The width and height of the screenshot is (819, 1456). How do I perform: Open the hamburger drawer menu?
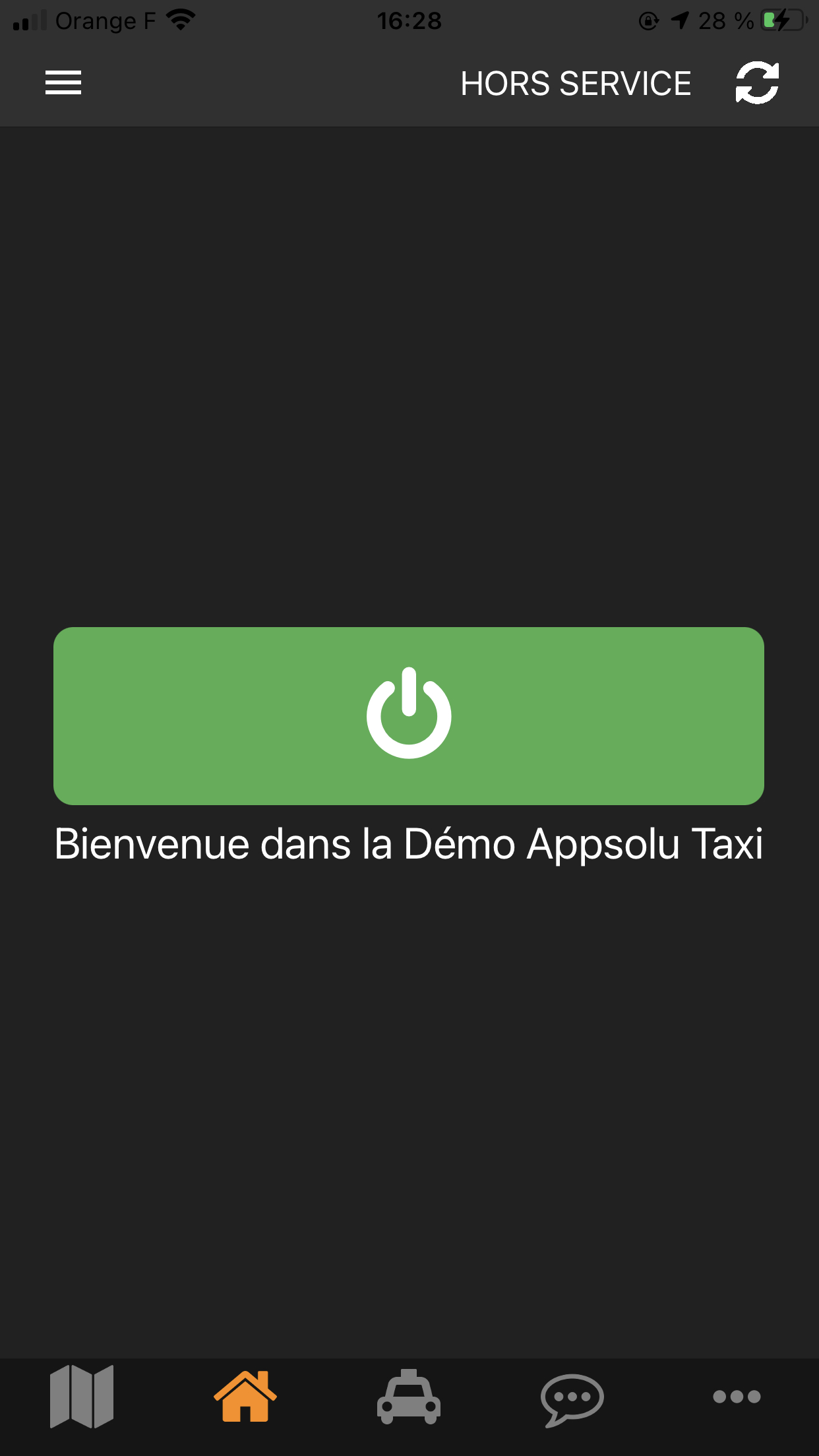click(63, 83)
